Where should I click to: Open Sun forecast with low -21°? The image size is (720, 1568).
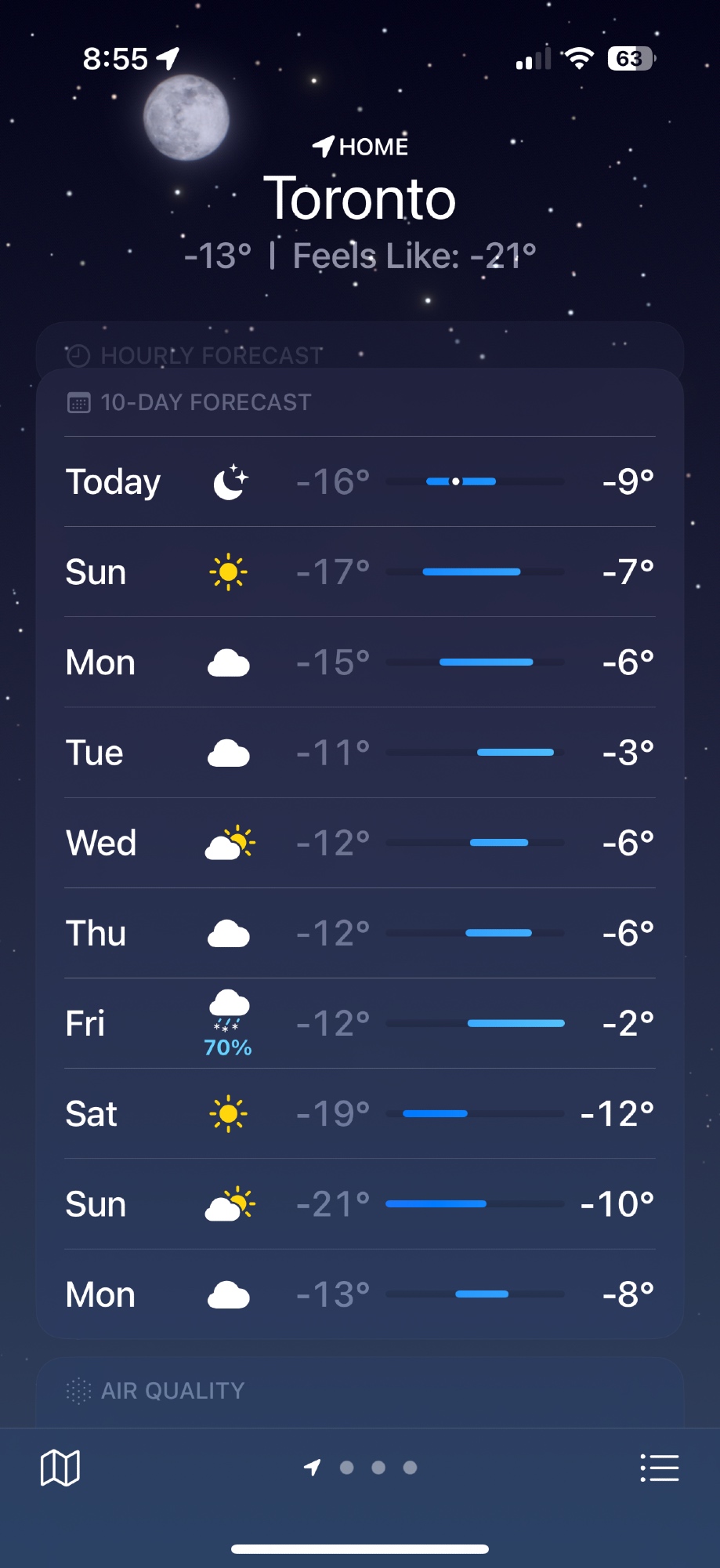click(360, 1204)
